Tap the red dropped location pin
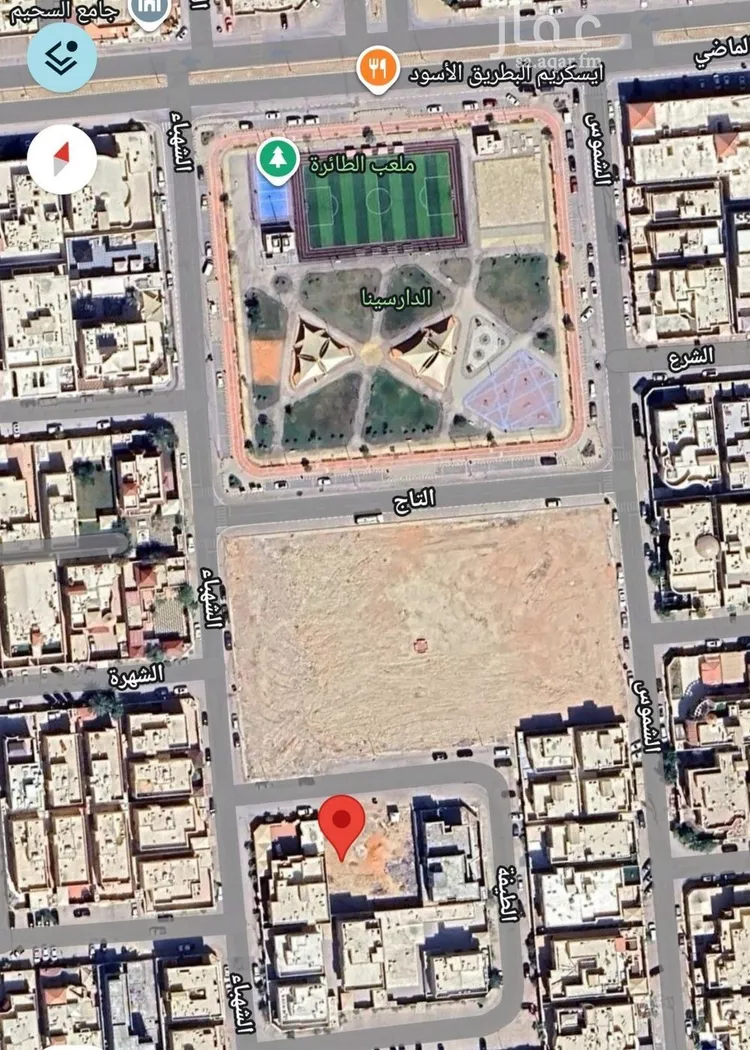This screenshot has height=1050, width=750. point(342,823)
